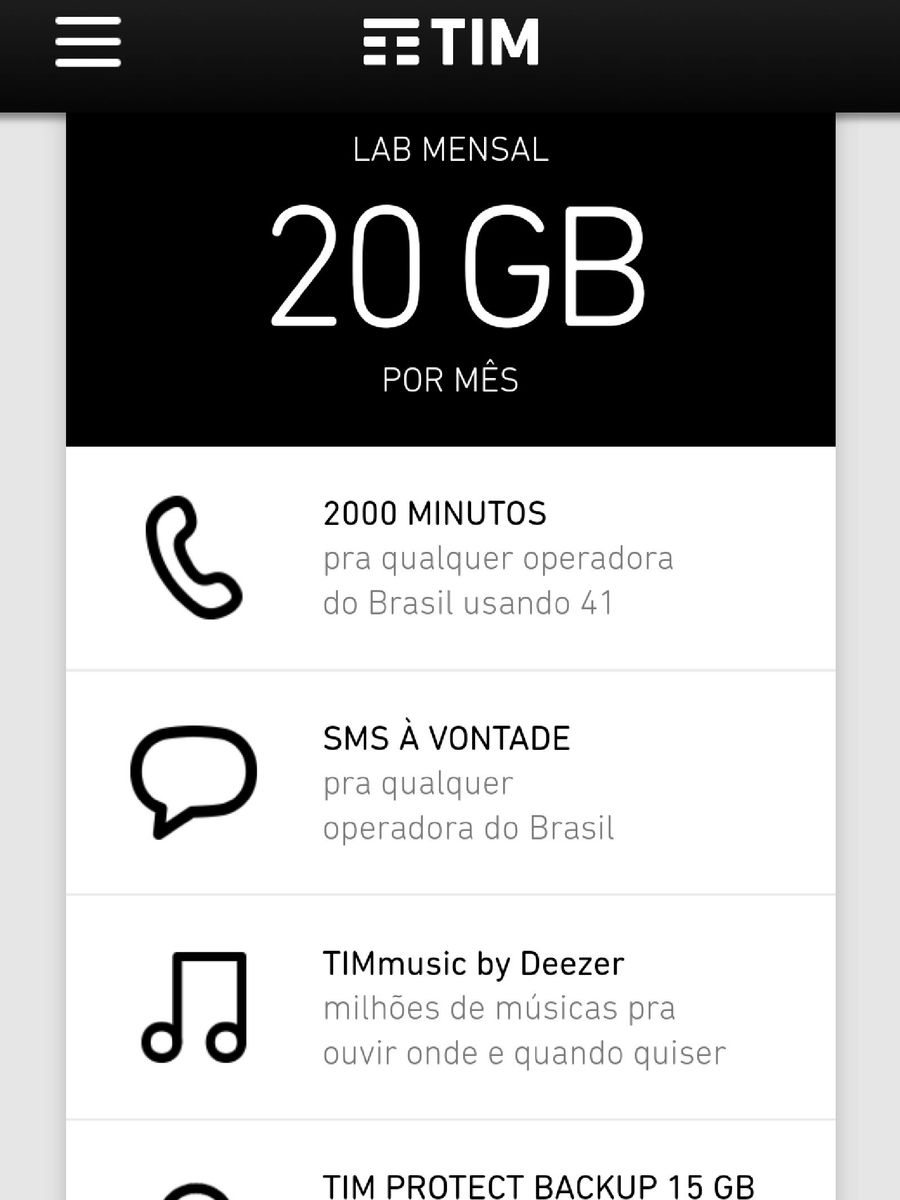Viewport: 900px width, 1200px height.
Task: Open the 2000 MINUTOS benefit details
Action: point(435,515)
